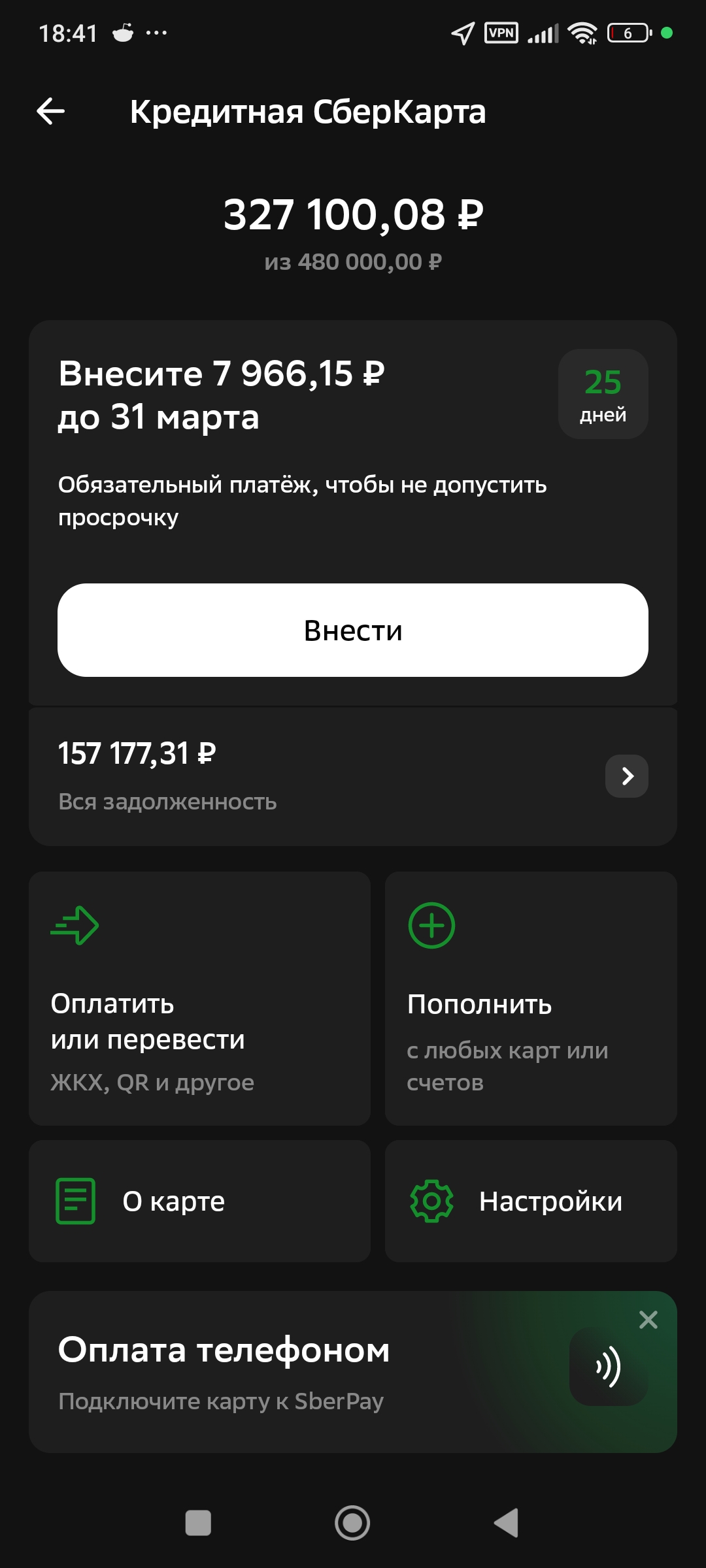Open recent apps with square button
The image size is (706, 1568).
pos(198,1523)
